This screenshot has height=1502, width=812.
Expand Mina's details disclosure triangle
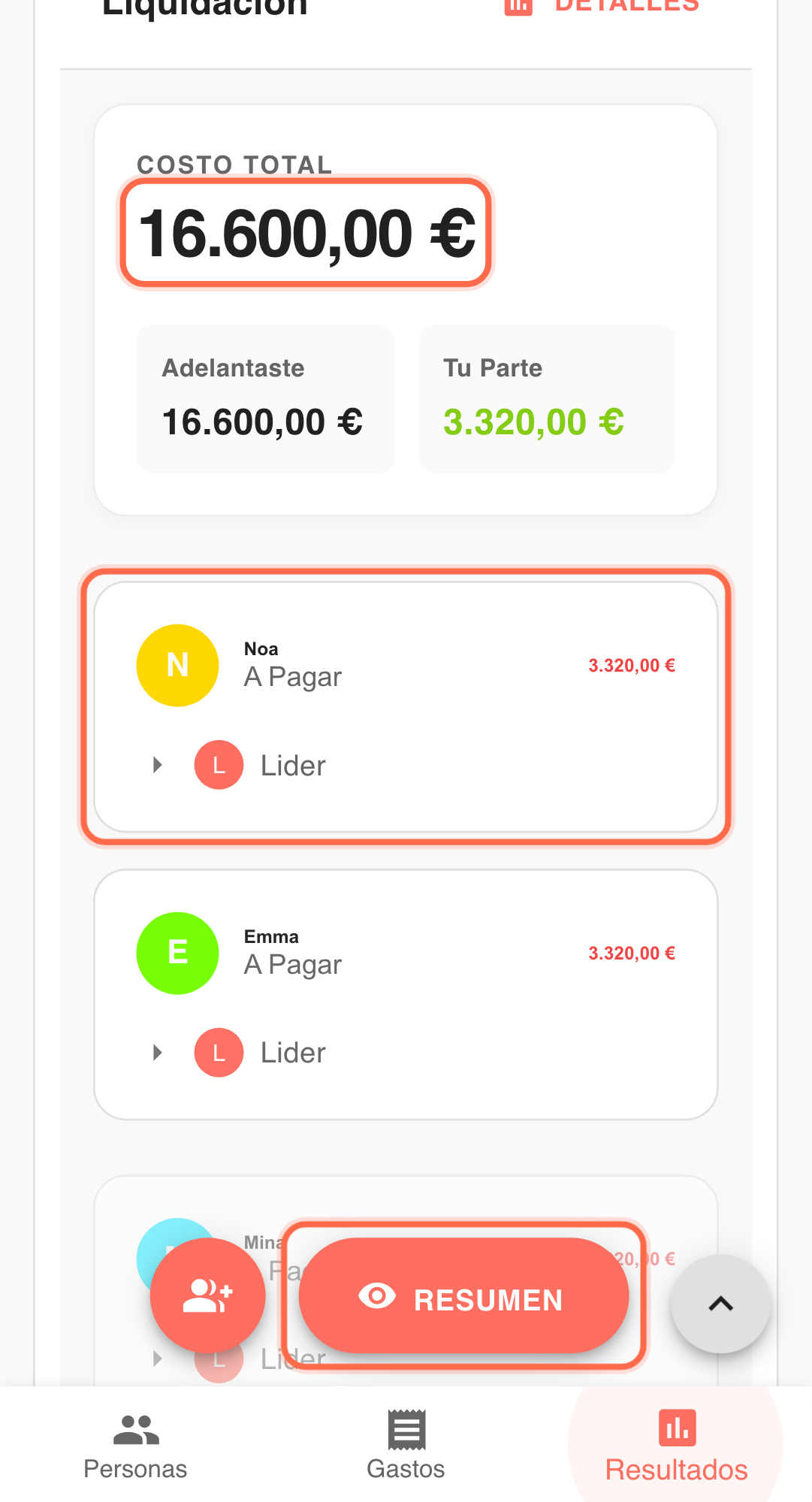point(156,1357)
